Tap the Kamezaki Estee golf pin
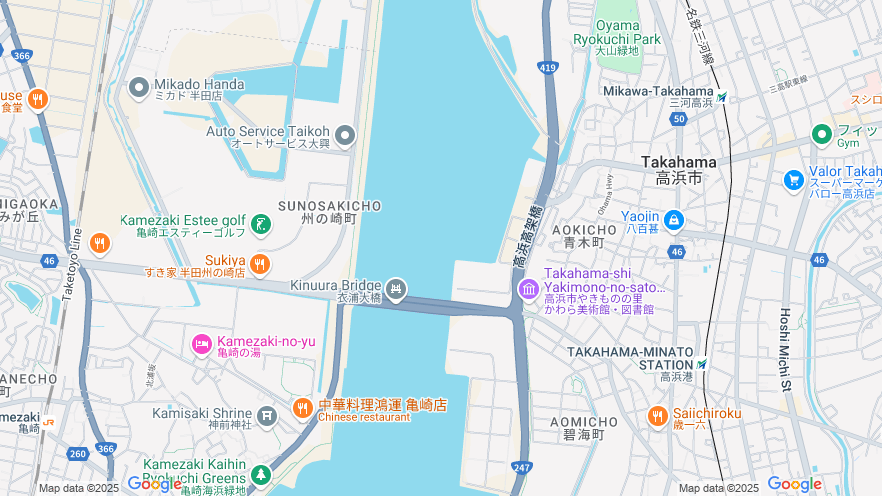The height and width of the screenshot is (496, 882). [x=260, y=225]
